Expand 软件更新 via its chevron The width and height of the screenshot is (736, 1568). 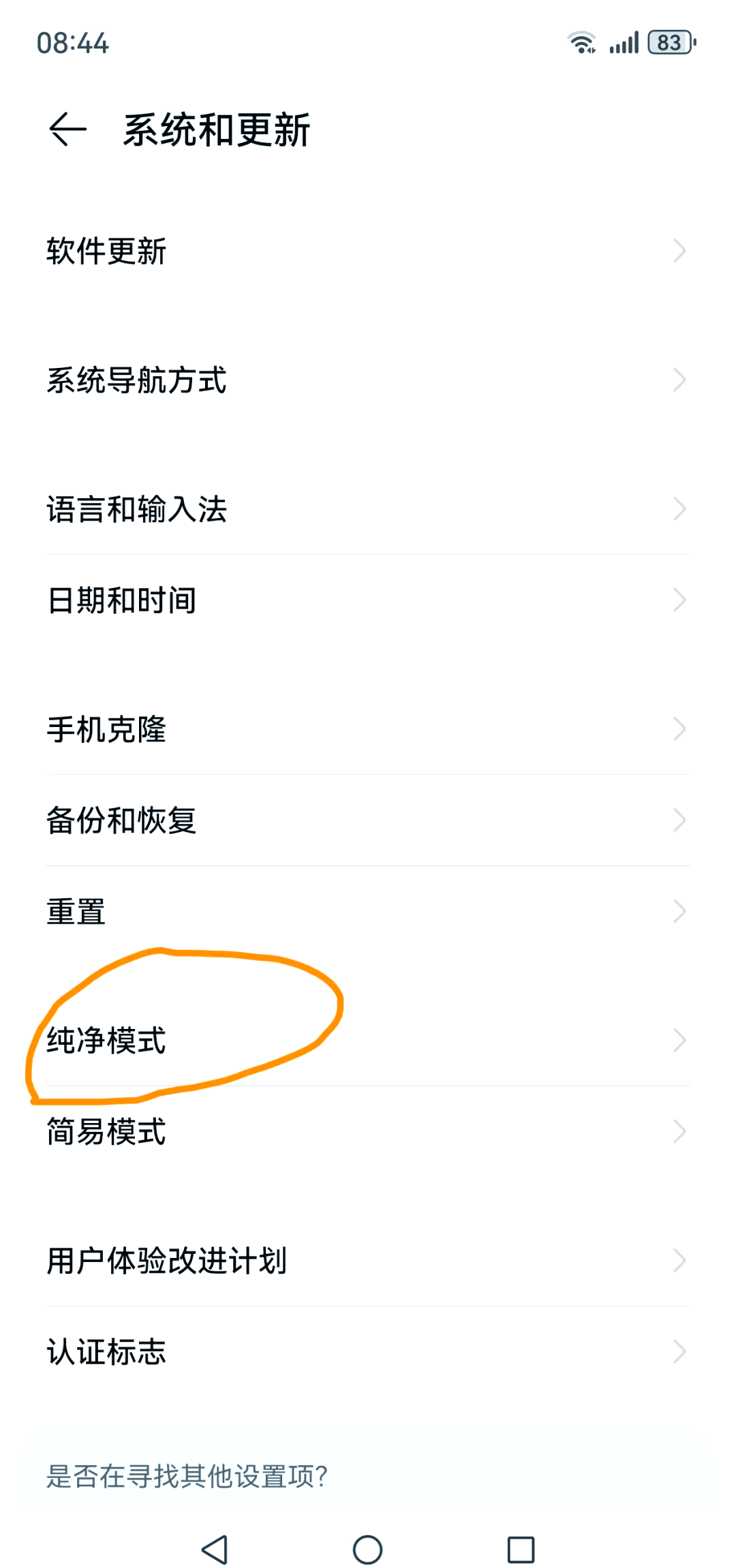pos(679,251)
